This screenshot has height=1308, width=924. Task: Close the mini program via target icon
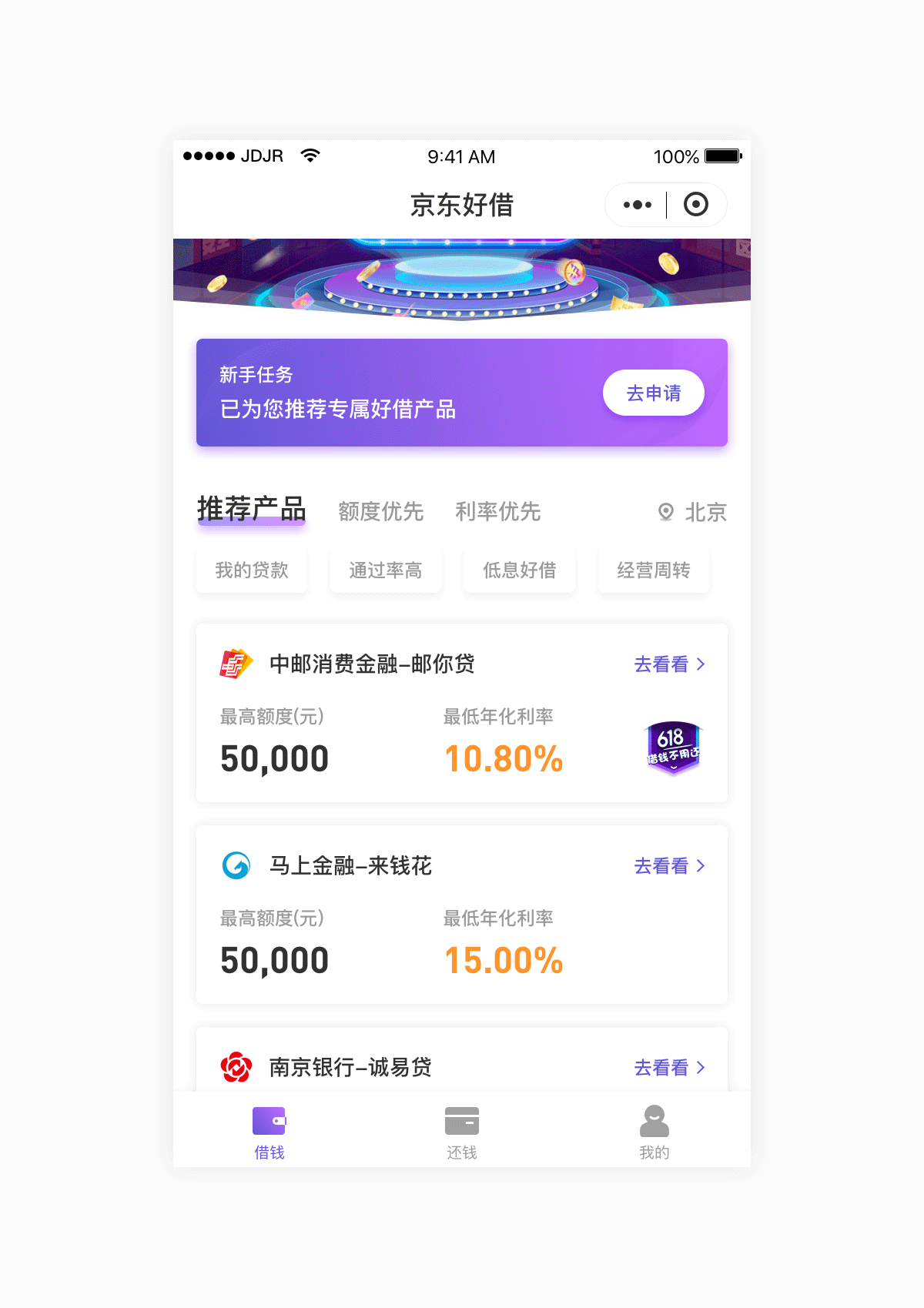695,205
